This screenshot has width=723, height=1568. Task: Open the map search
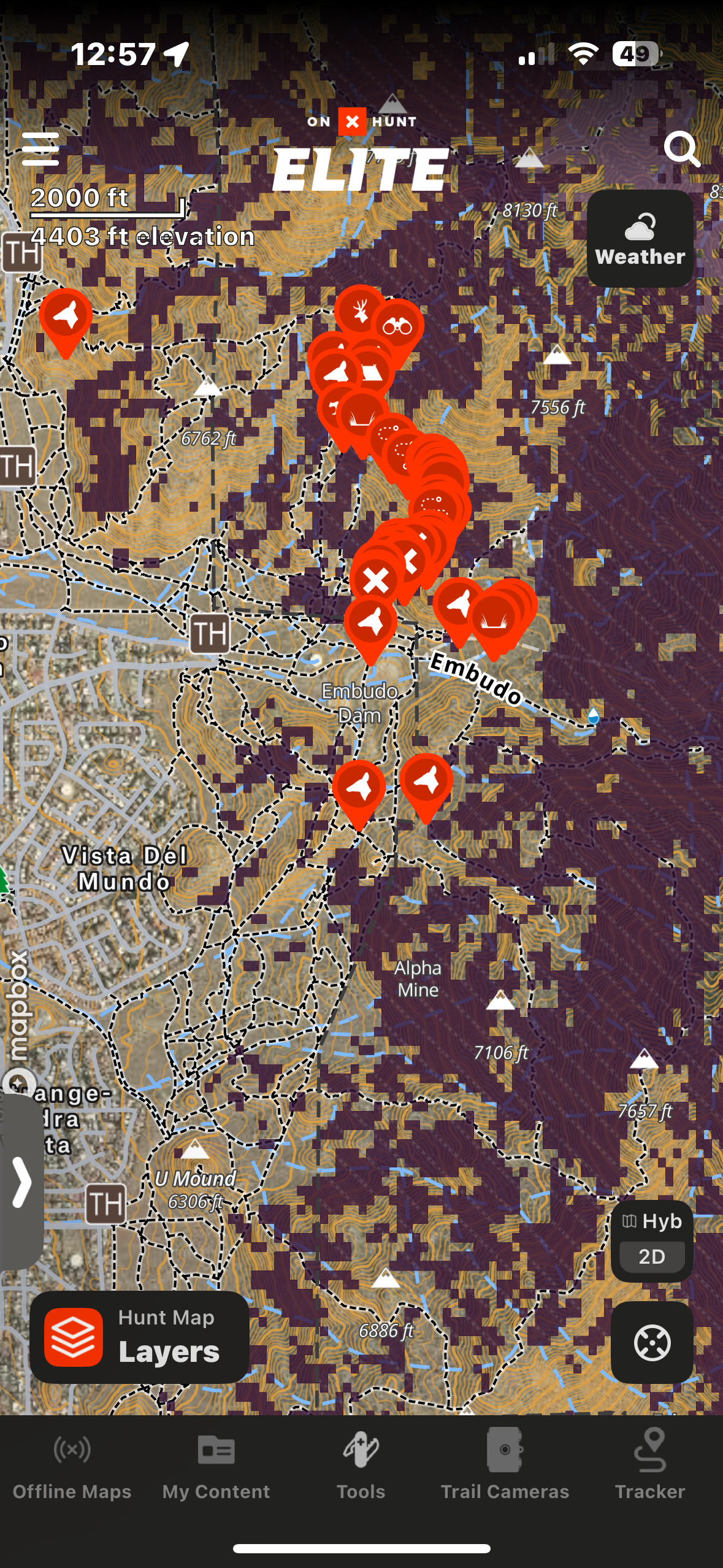pyautogui.click(x=681, y=148)
